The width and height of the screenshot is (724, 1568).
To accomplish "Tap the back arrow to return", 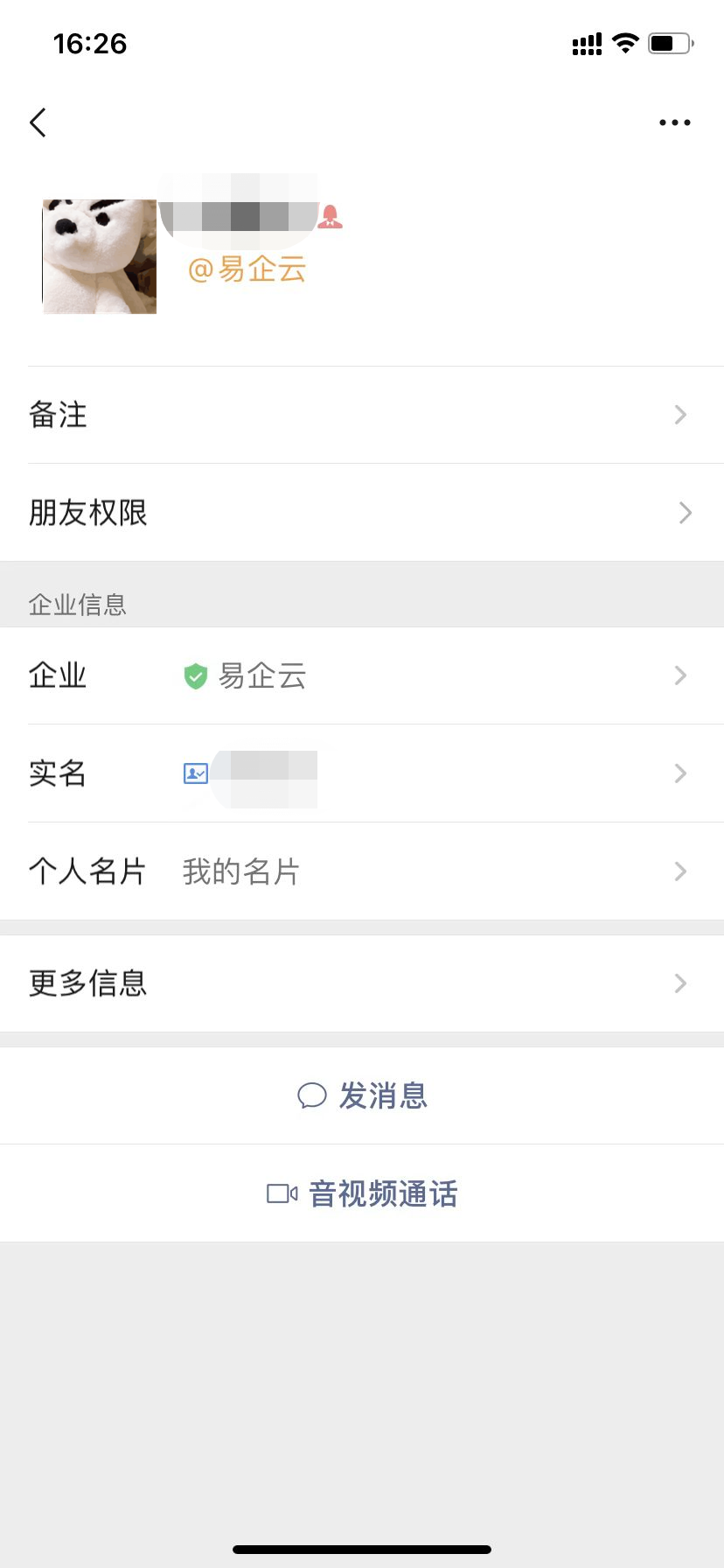I will [x=38, y=122].
